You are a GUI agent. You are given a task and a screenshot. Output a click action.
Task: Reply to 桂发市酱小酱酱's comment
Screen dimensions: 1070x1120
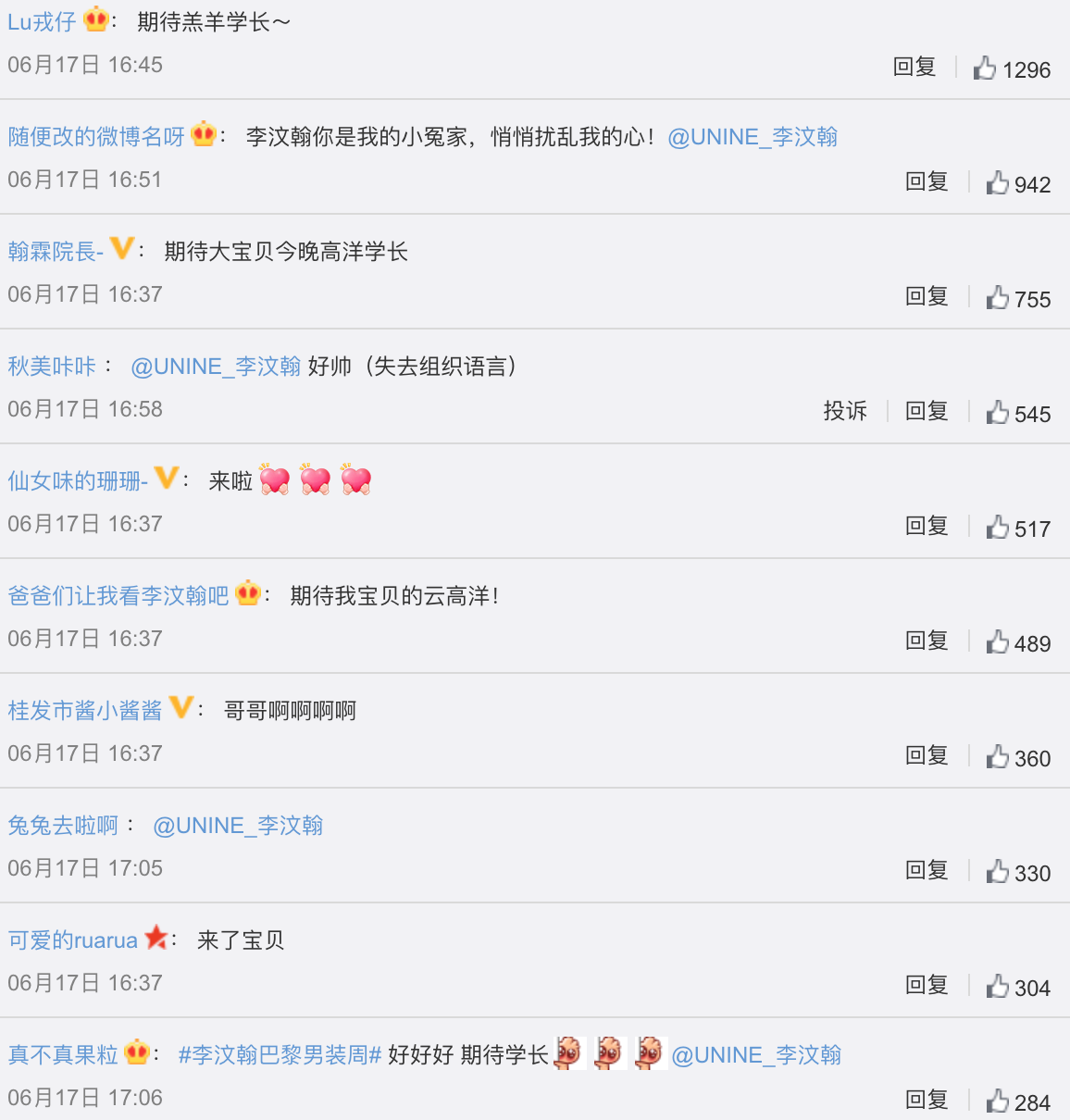[927, 756]
